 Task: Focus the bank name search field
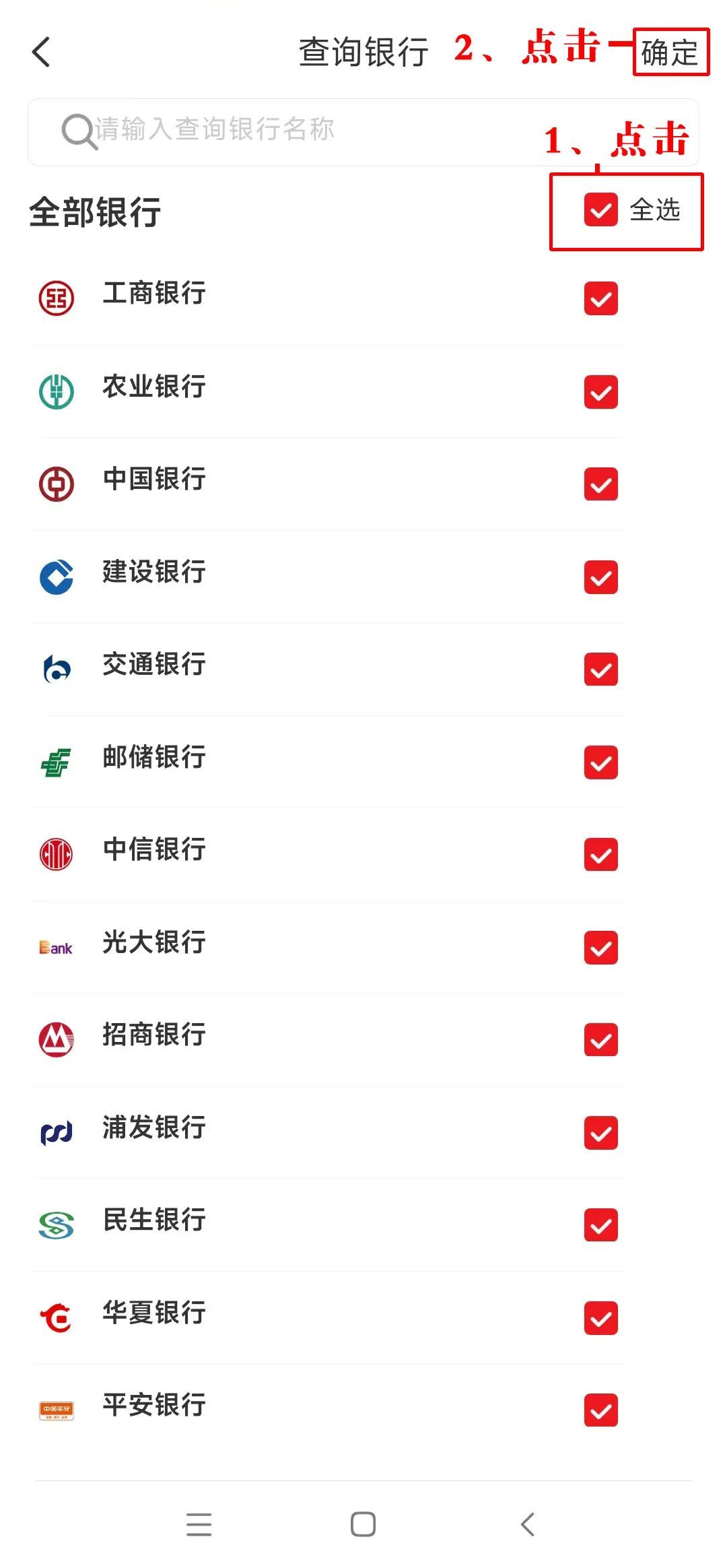pos(363,131)
